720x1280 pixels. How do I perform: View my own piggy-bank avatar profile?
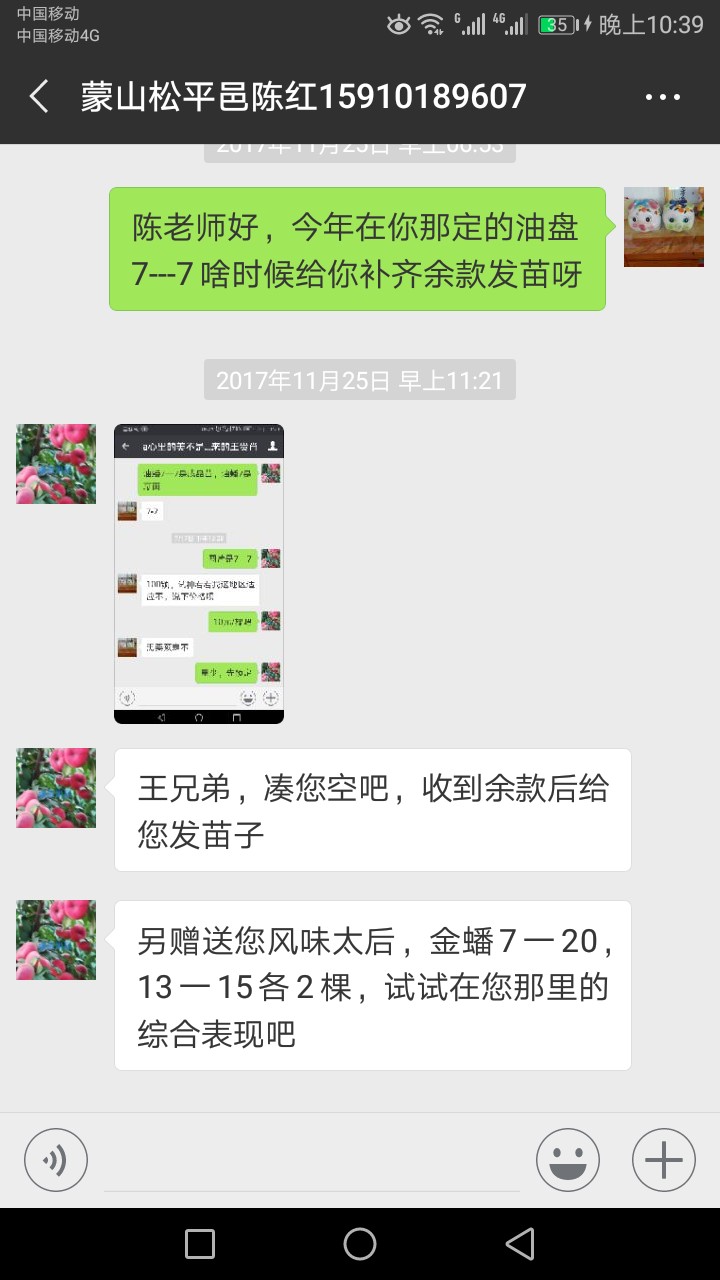point(663,227)
